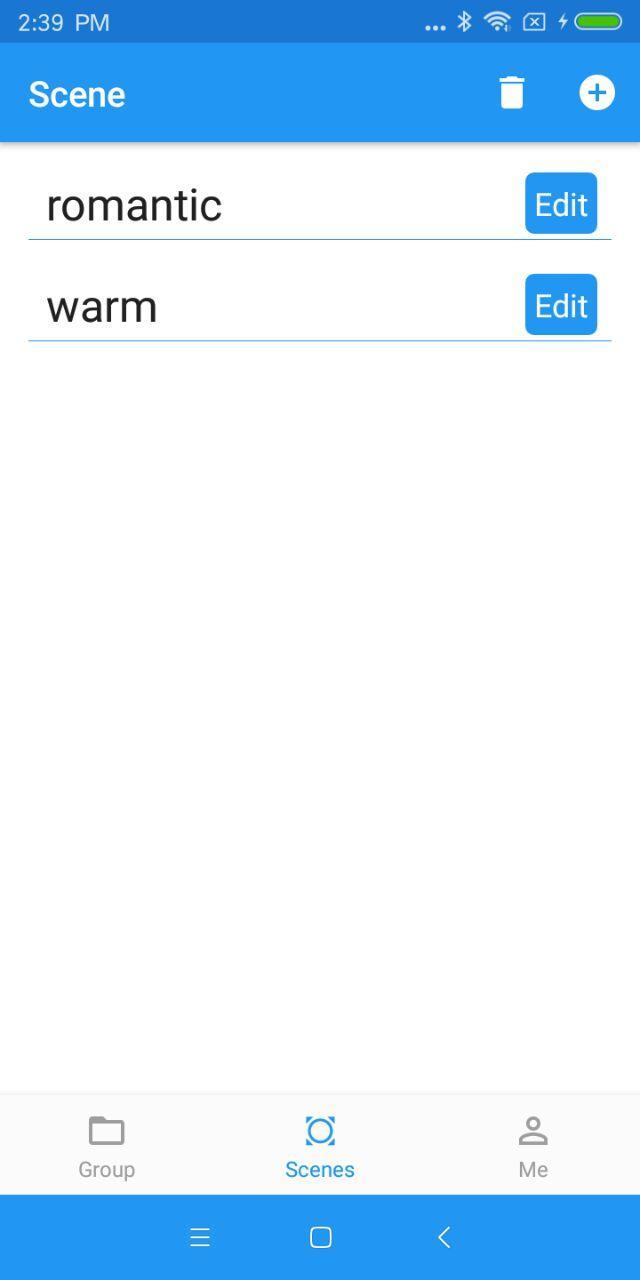Activate the romantic scene

[135, 205]
